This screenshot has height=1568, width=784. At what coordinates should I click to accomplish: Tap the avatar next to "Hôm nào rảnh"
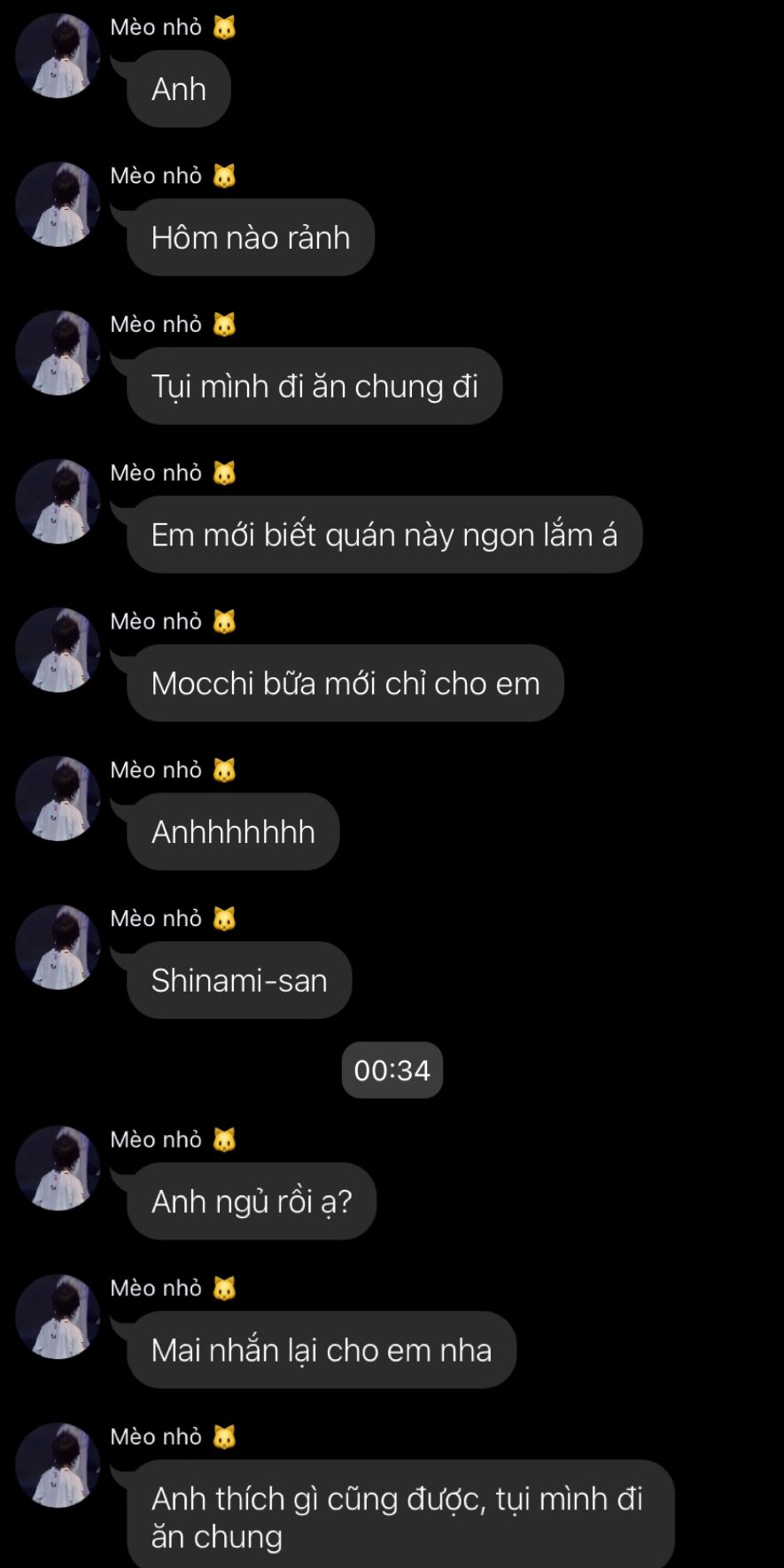[58, 205]
